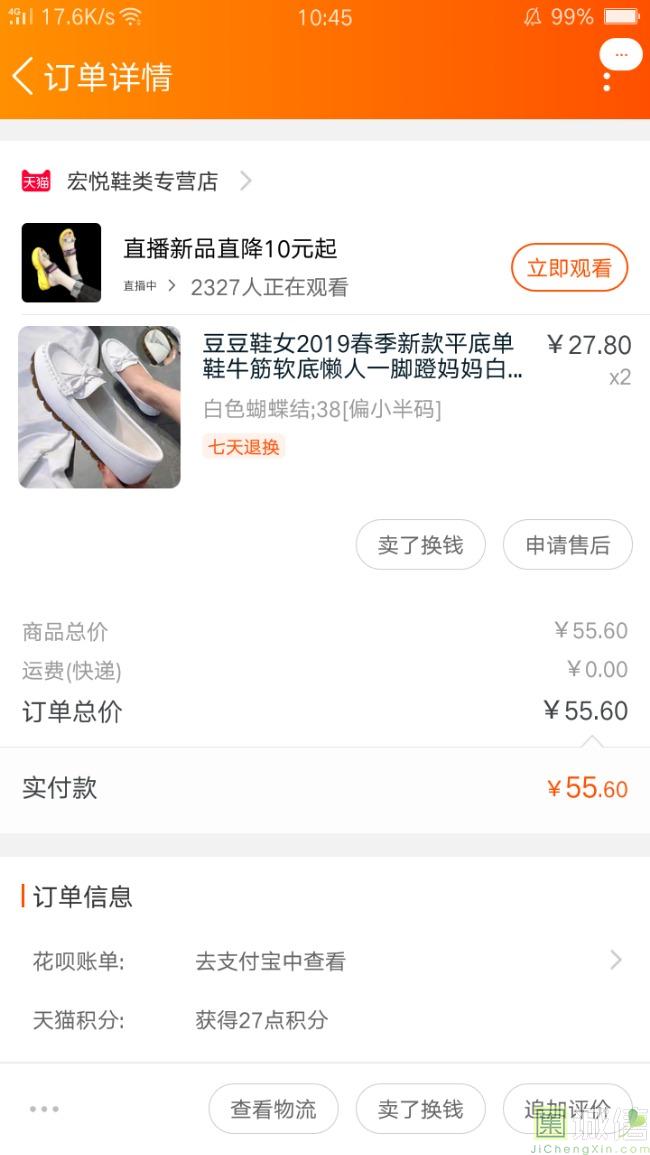The height and width of the screenshot is (1155, 650).
Task: Open more options dots in bottom bar
Action: (44, 1109)
